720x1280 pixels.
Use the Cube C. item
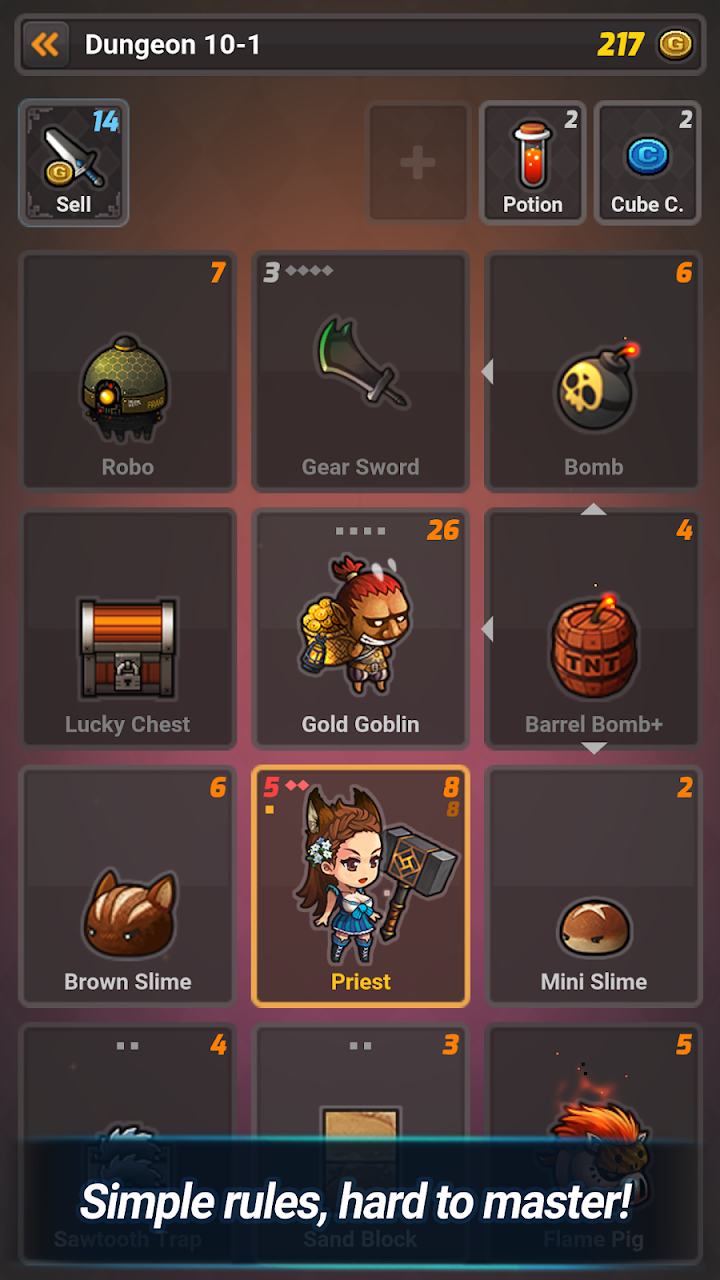click(647, 163)
